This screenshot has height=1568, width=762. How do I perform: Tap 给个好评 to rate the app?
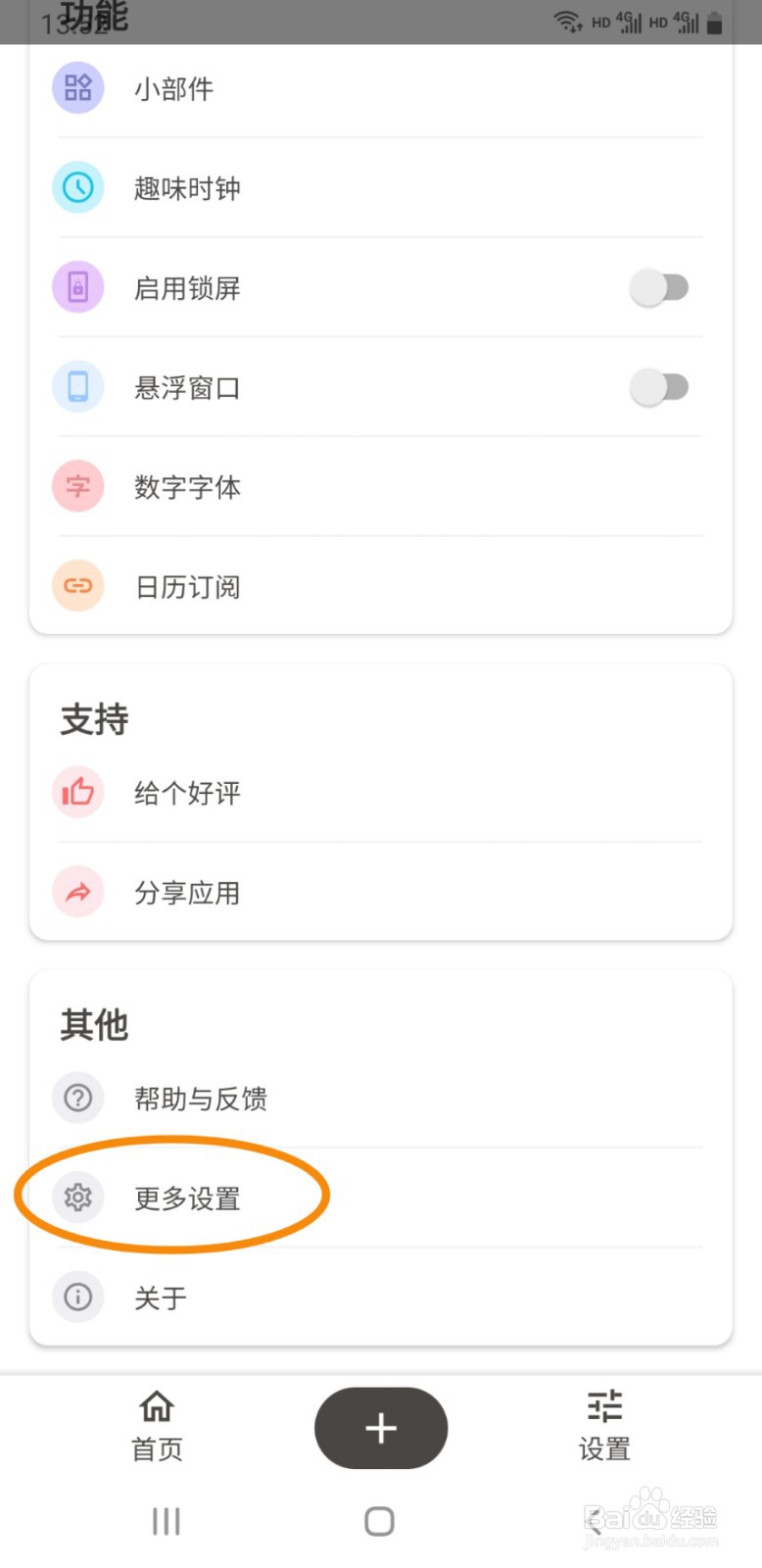click(x=187, y=793)
